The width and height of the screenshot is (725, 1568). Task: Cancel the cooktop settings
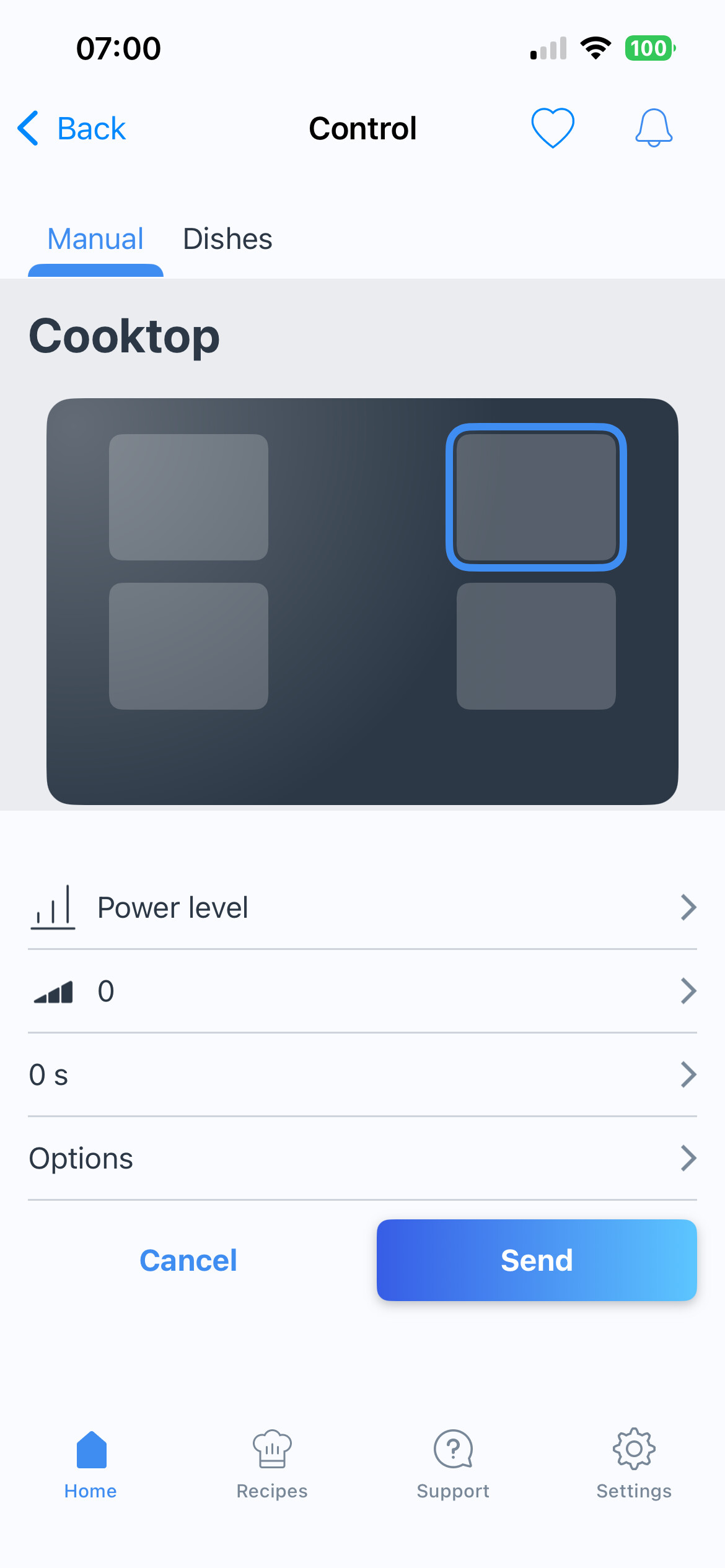(188, 1260)
